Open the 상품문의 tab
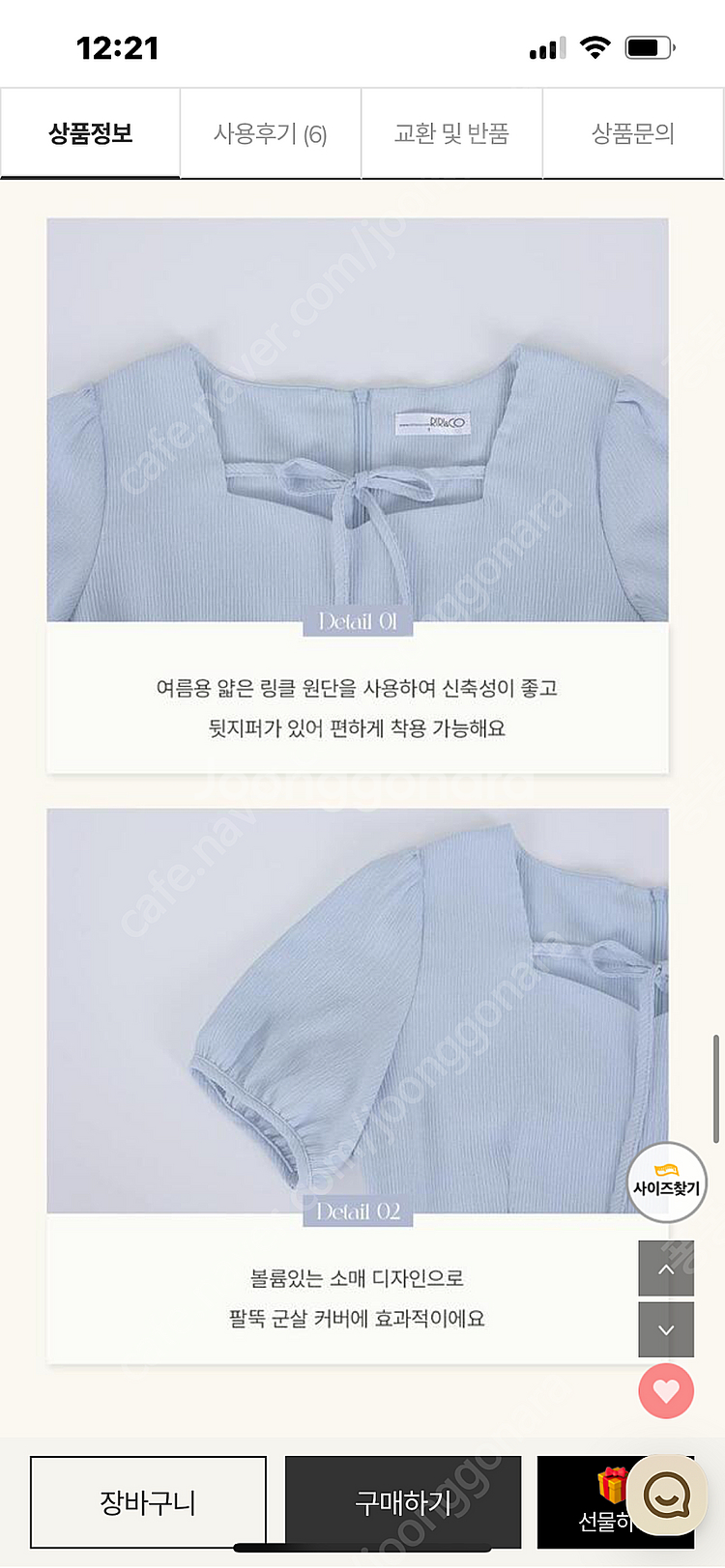725x1568 pixels. point(632,133)
